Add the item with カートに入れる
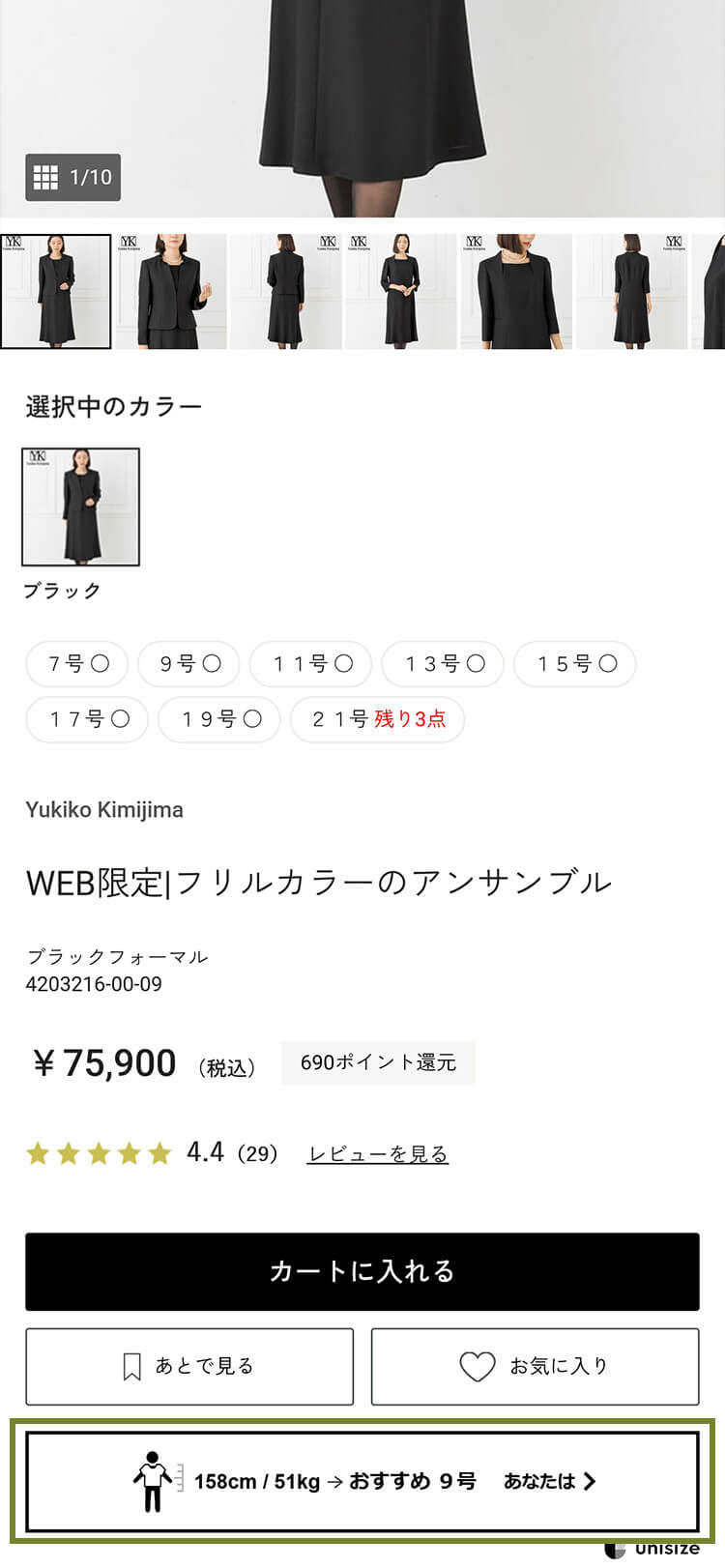Image resolution: width=725 pixels, height=1568 pixels. point(362,1271)
